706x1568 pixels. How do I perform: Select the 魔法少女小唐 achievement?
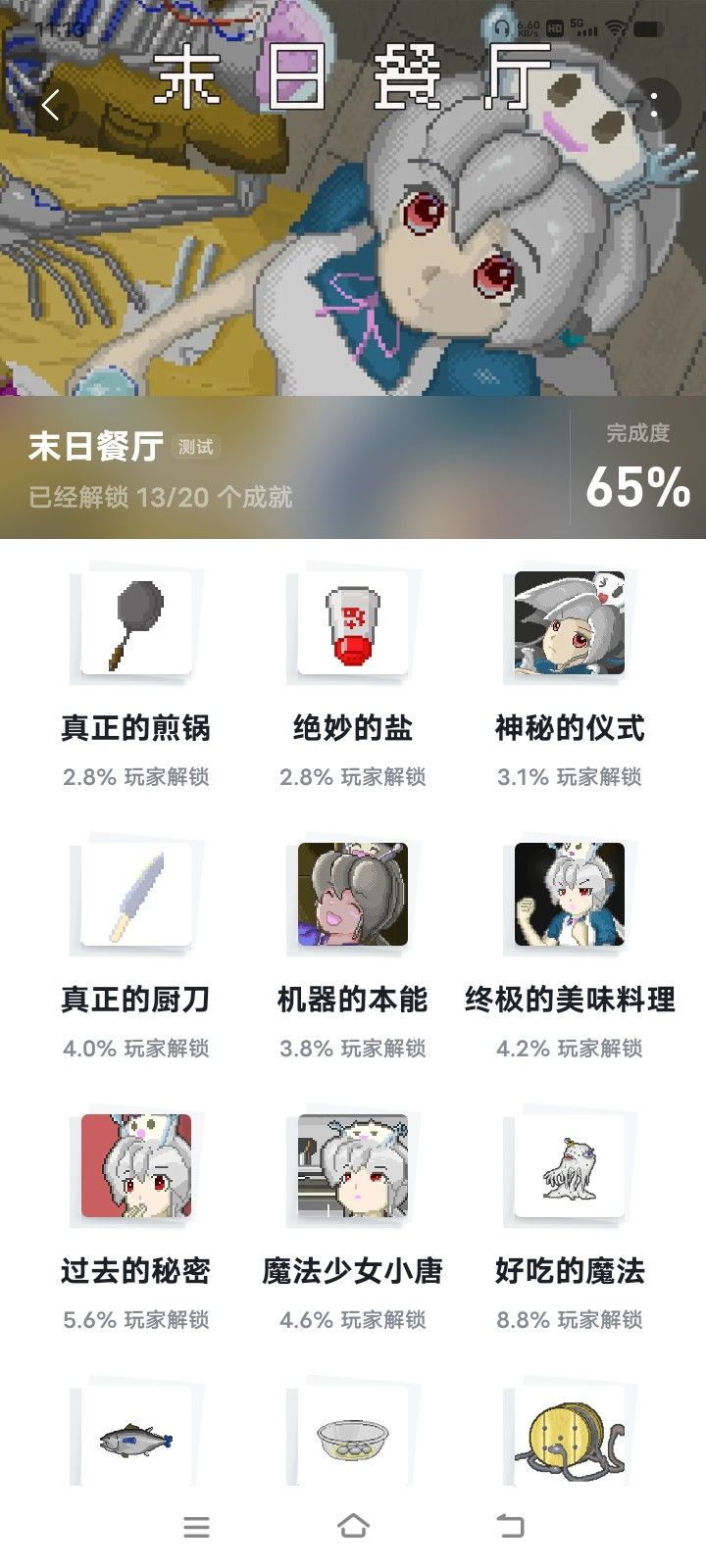pyautogui.click(x=353, y=1166)
